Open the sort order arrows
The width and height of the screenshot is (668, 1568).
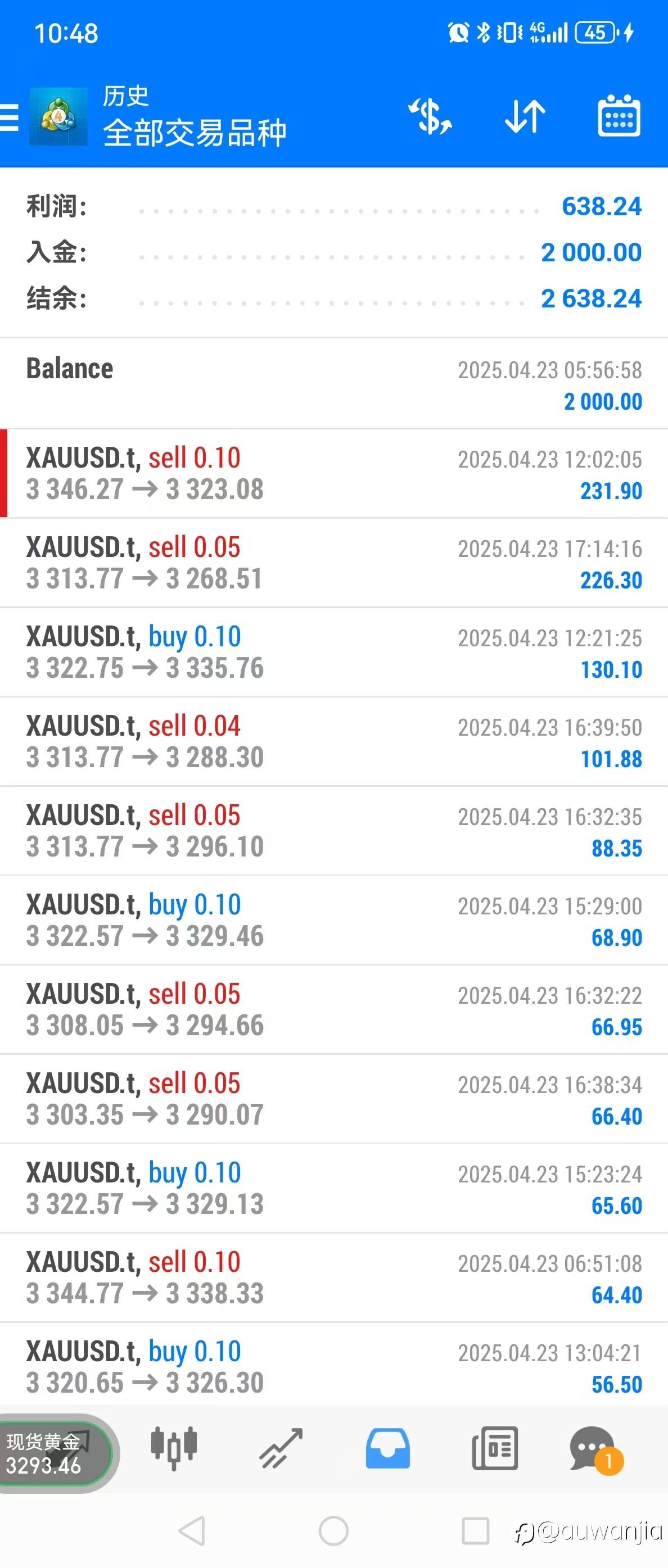click(x=525, y=116)
